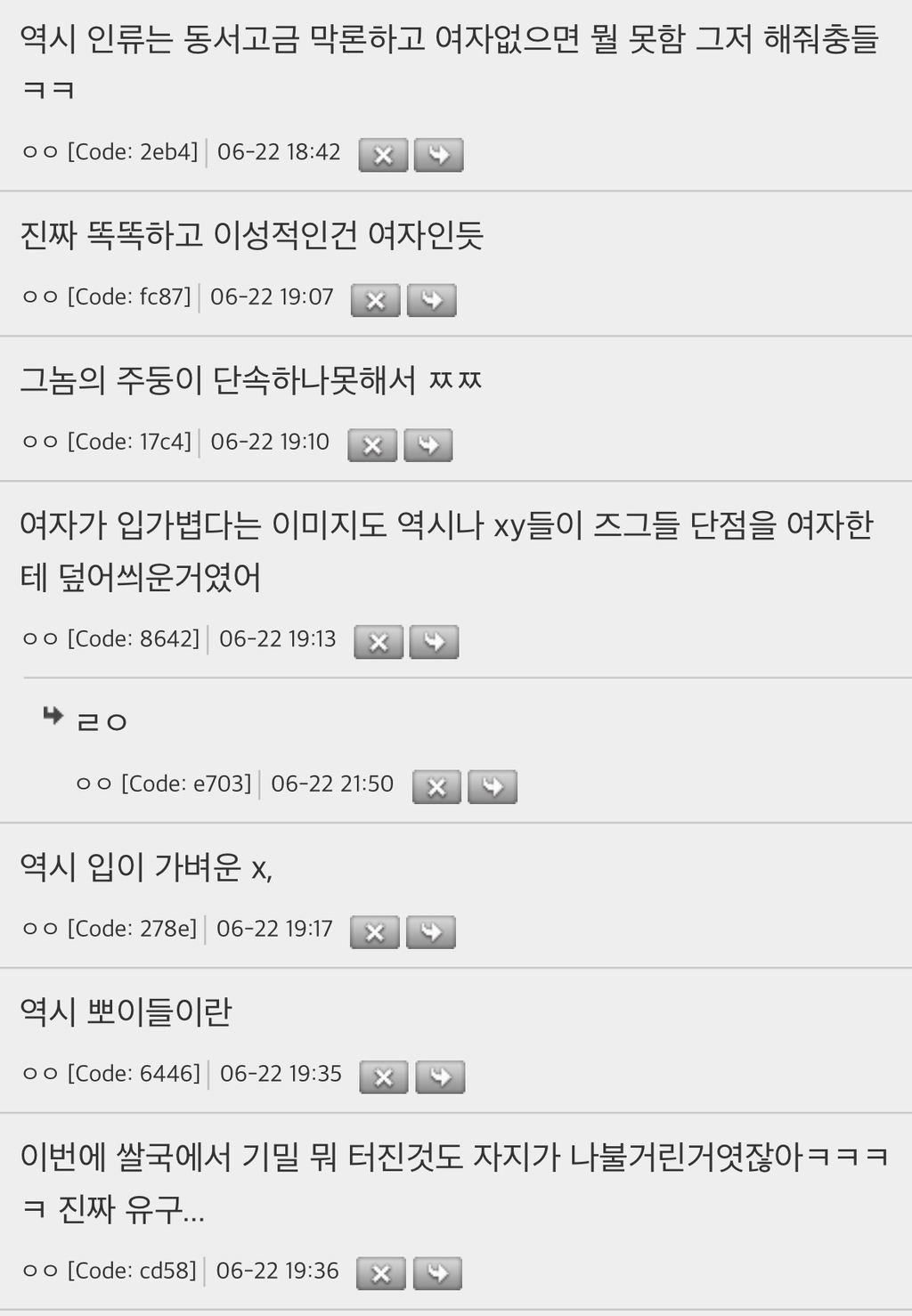Reply to the comment with Code 278e
This screenshot has height=1316, width=912.
430,932
